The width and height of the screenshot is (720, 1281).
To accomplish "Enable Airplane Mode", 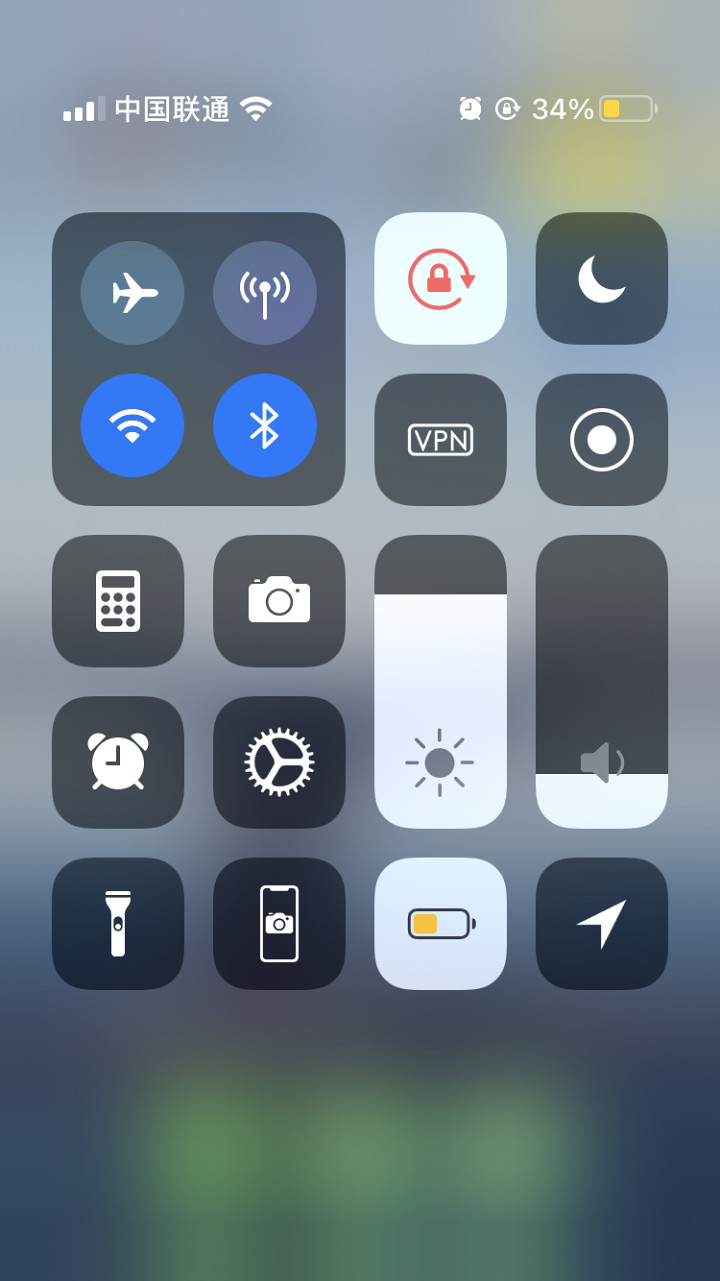I will pyautogui.click(x=132, y=293).
